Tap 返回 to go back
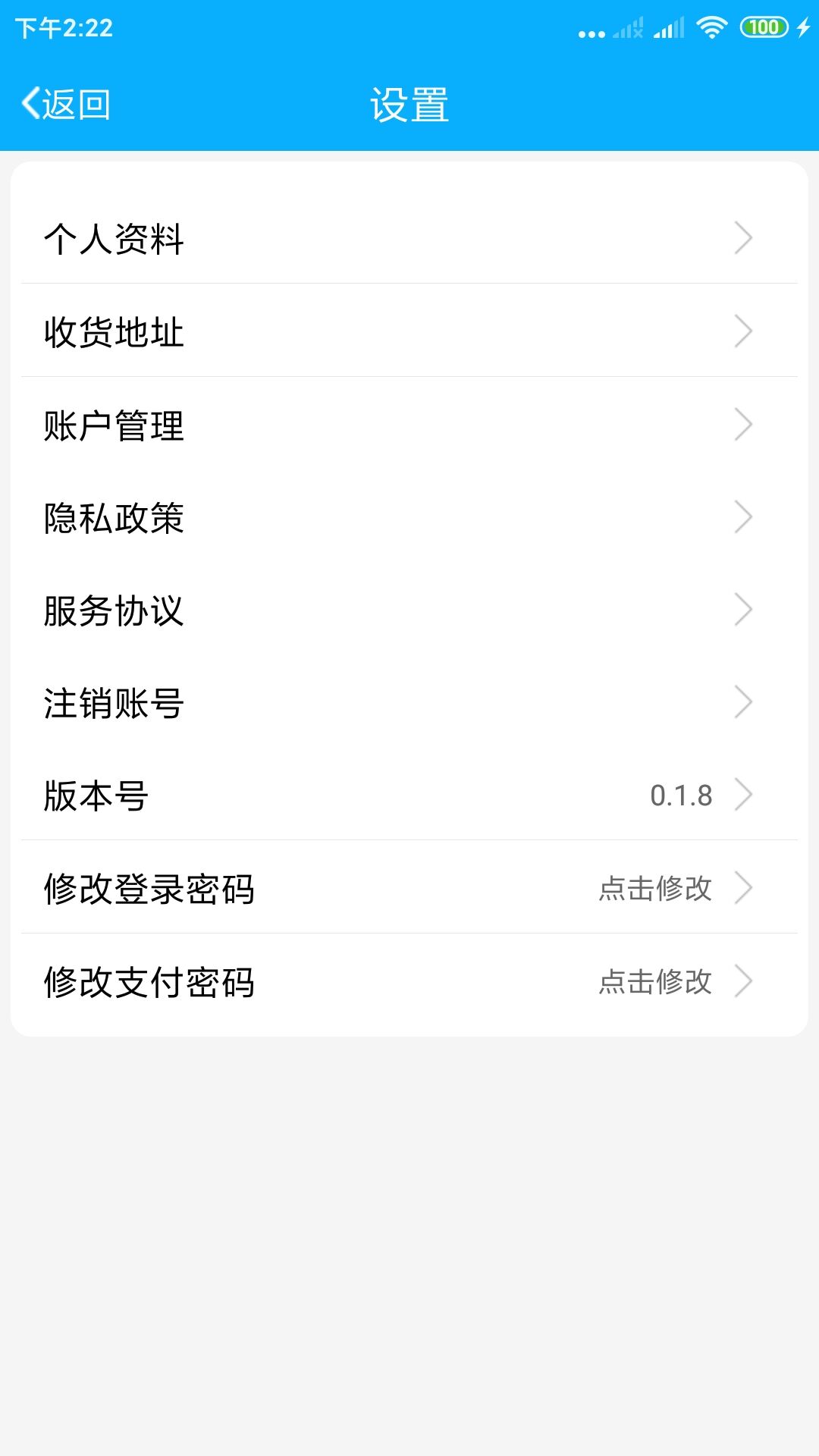 (x=76, y=103)
